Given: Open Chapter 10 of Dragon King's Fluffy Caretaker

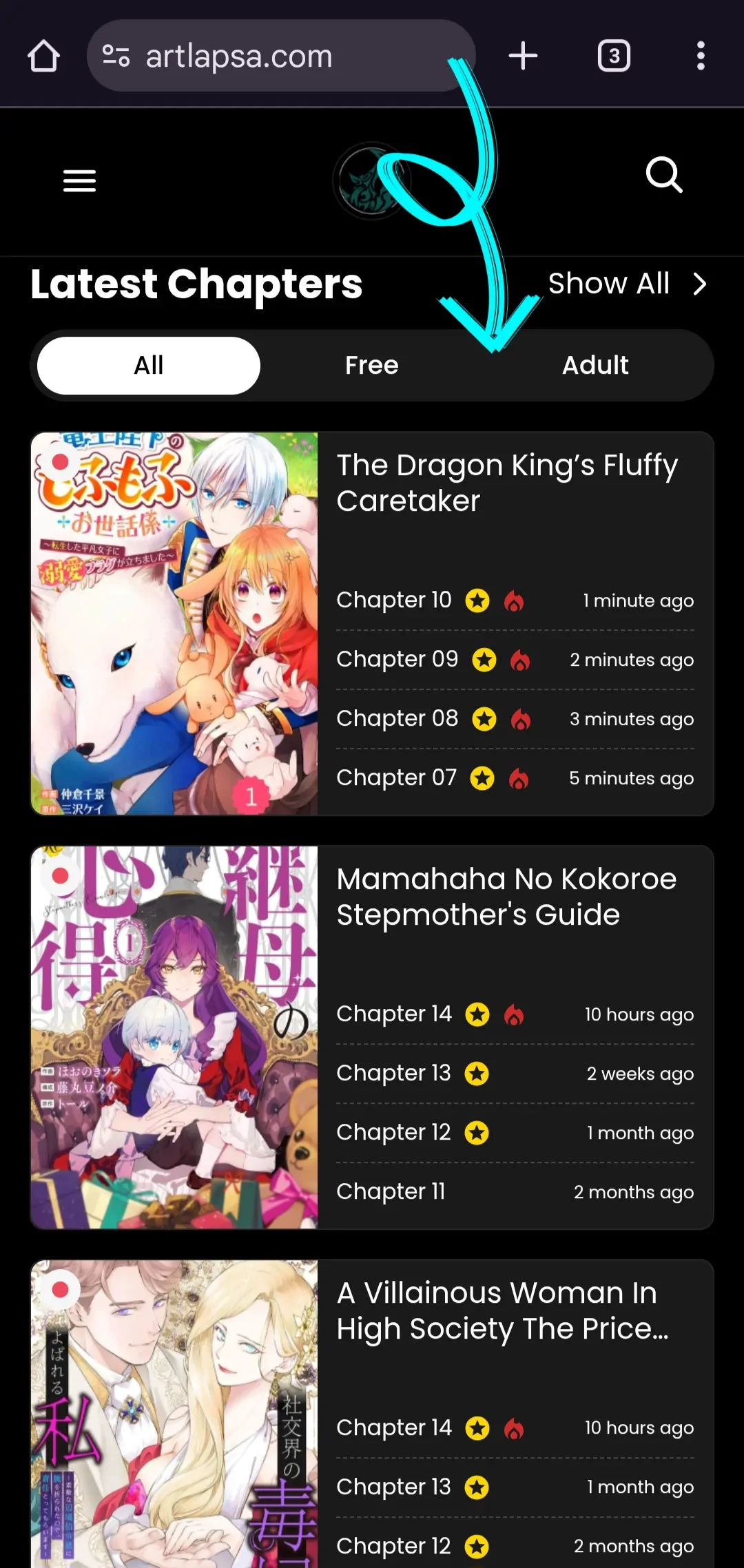Looking at the screenshot, I should point(395,600).
